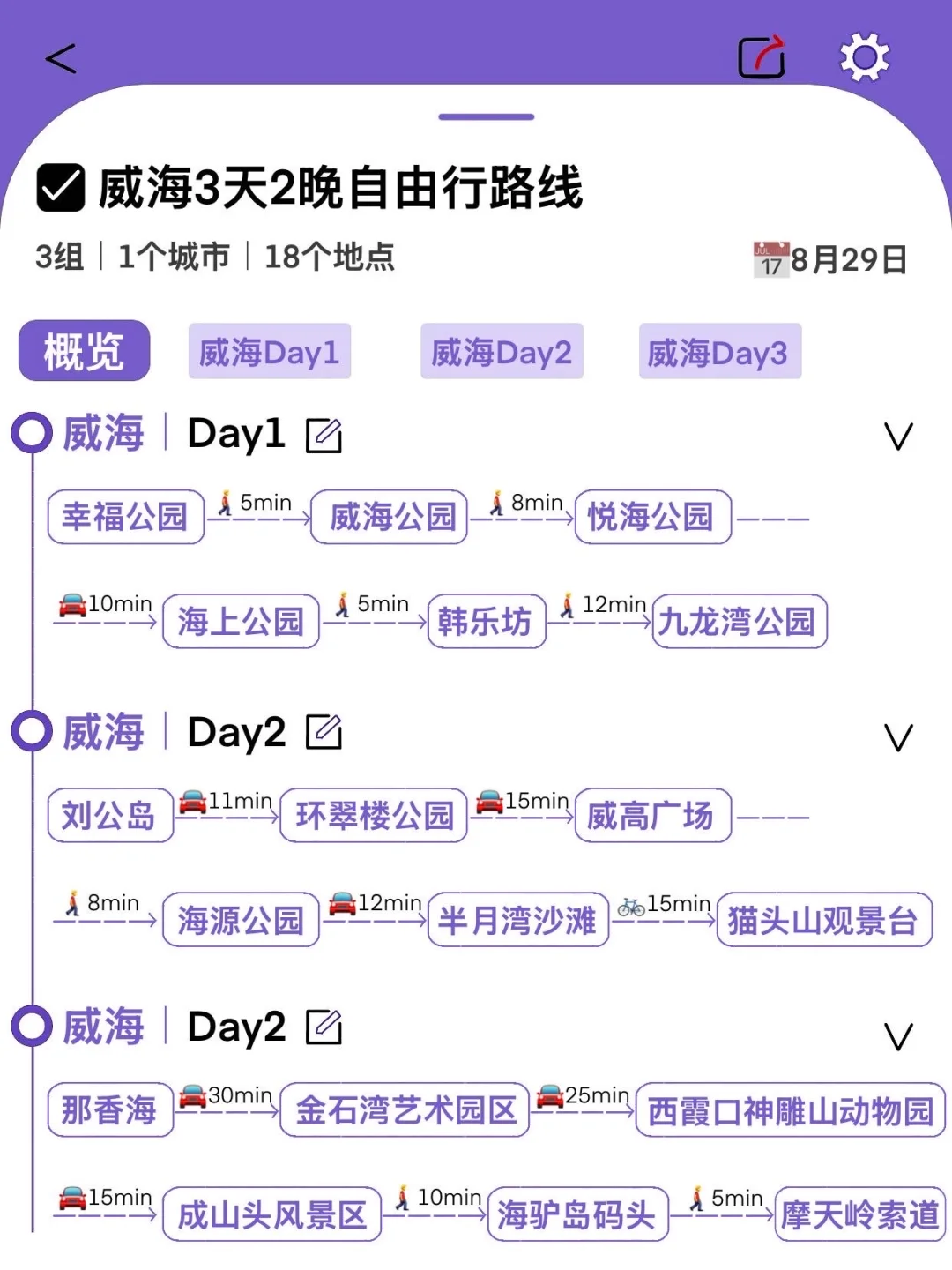Click the Day1 timeline circle marker
The height and width of the screenshot is (1270, 952).
pos(33,432)
